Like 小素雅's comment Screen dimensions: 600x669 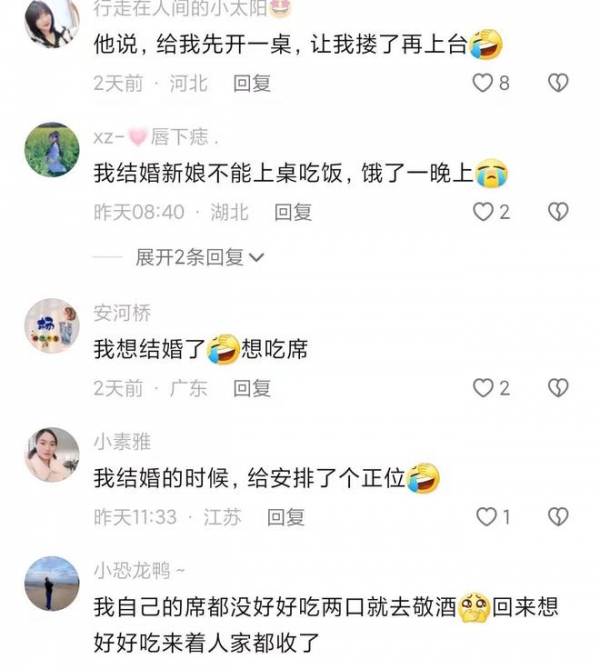pos(486,517)
